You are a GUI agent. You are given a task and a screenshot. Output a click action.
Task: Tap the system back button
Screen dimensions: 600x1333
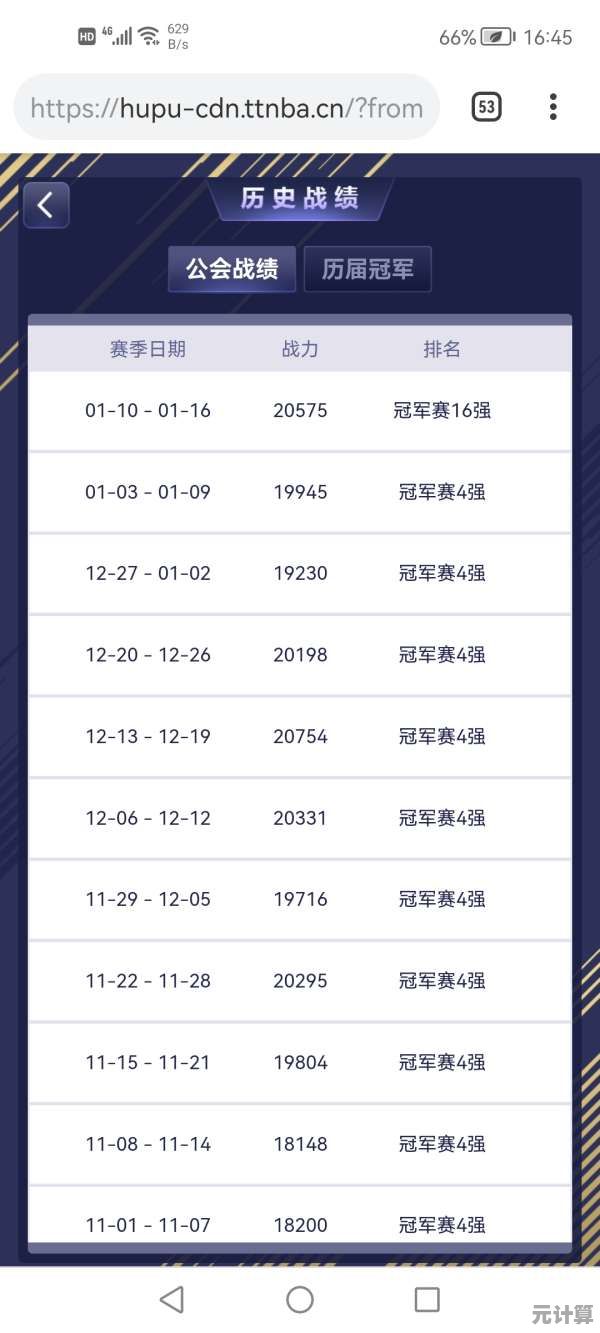coord(172,1299)
